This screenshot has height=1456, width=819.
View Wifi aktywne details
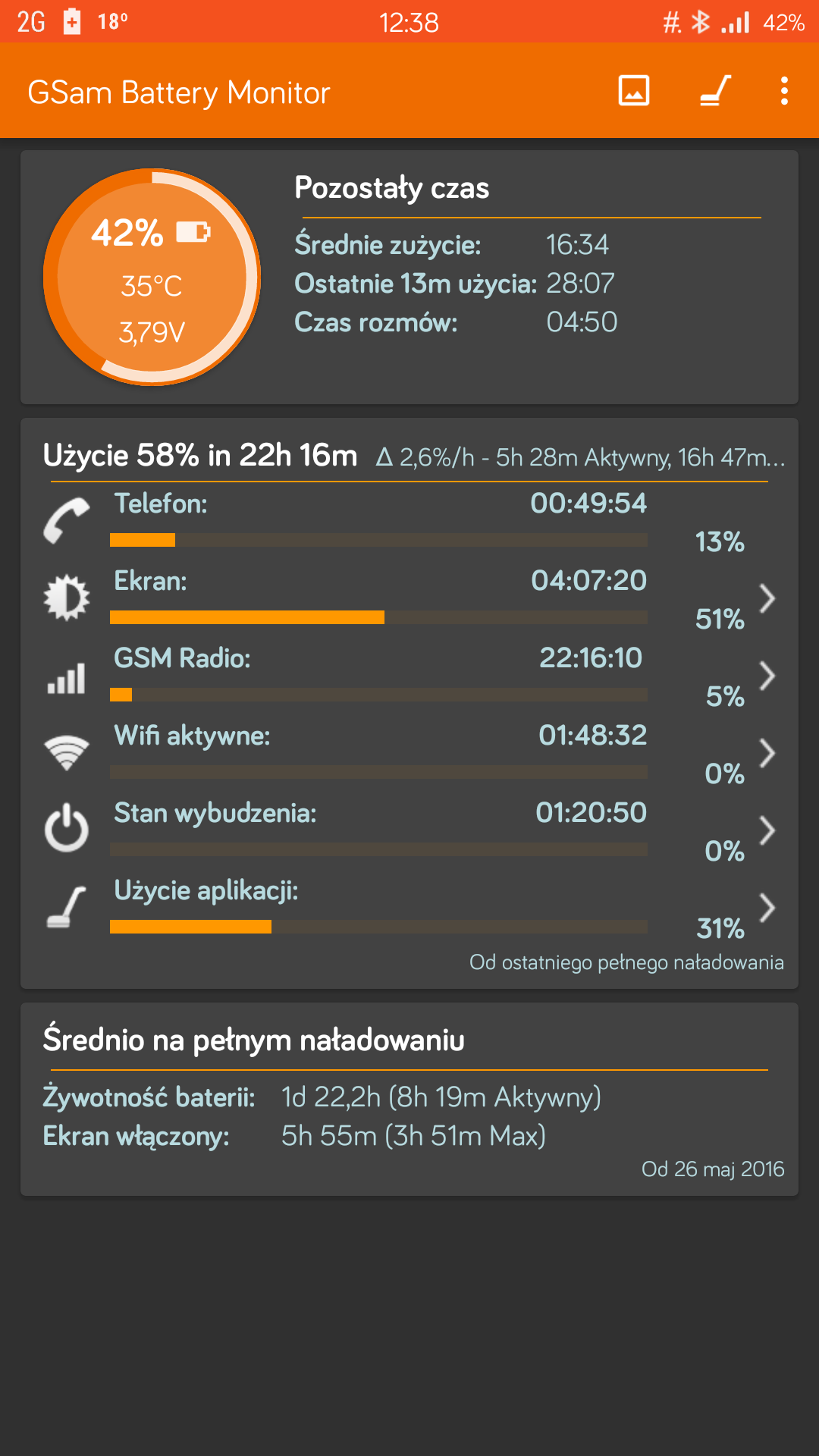pos(767,753)
